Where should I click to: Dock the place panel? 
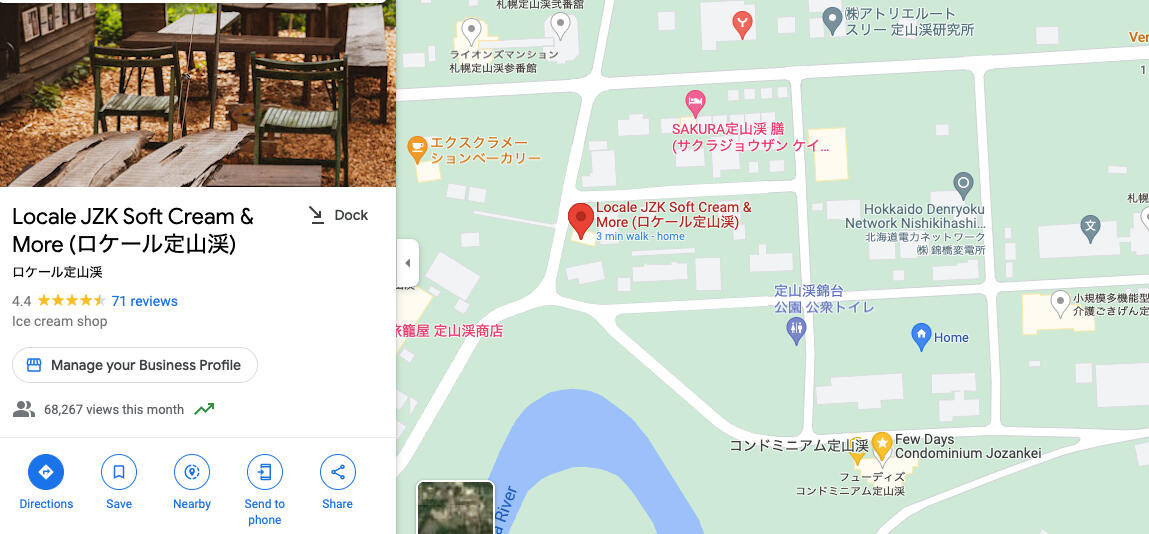[x=338, y=215]
